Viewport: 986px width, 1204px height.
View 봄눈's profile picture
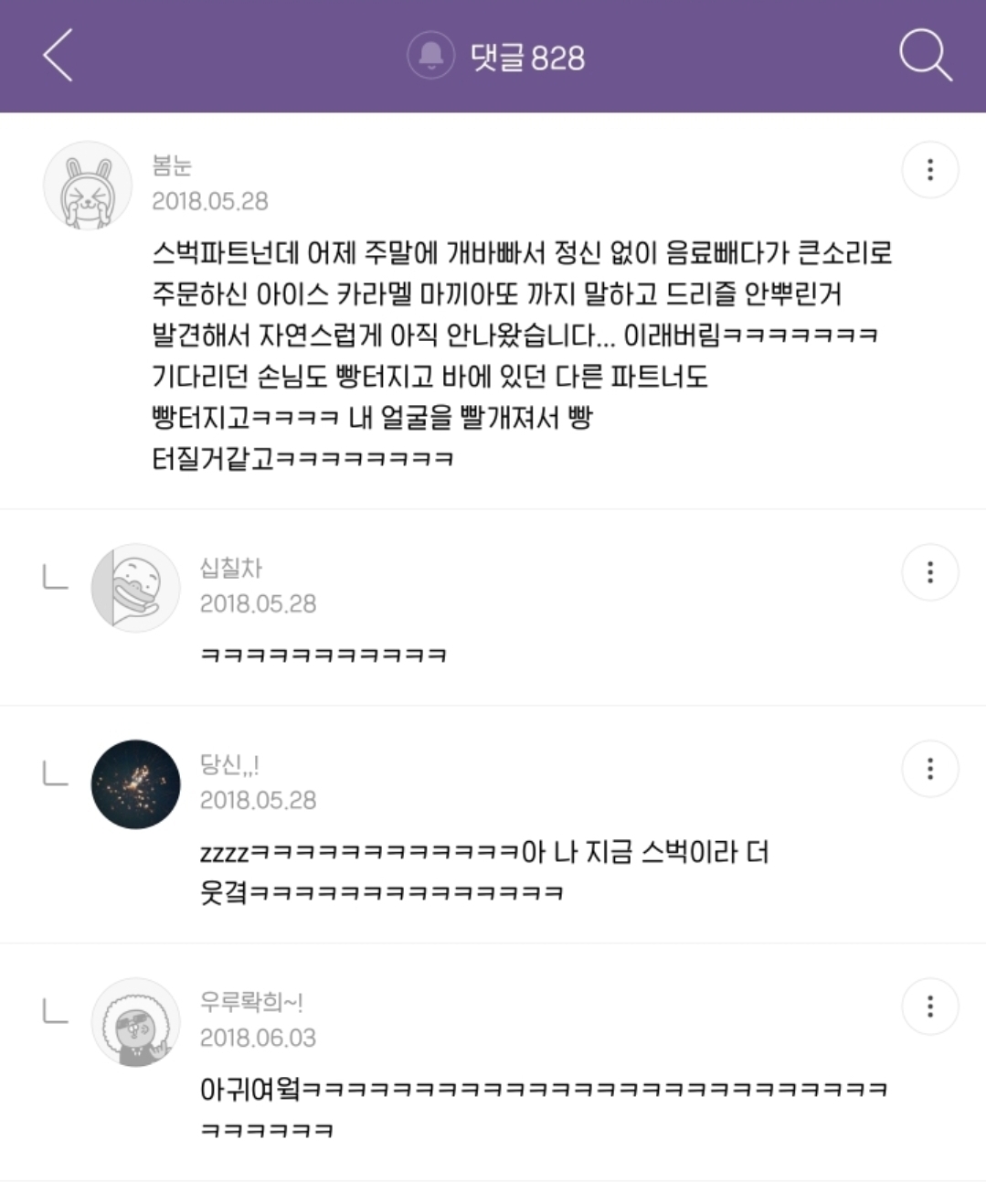[88, 186]
